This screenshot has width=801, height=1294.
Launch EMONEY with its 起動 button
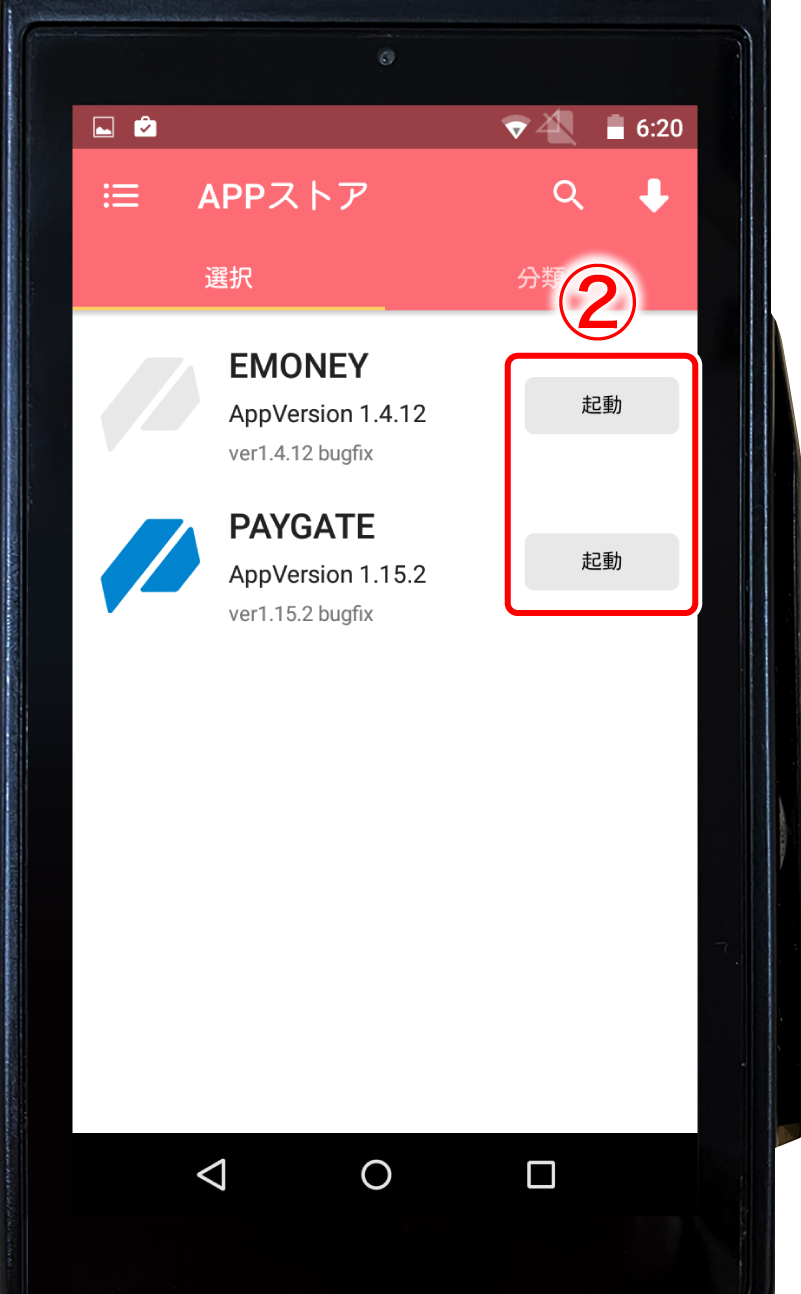pyautogui.click(x=601, y=405)
